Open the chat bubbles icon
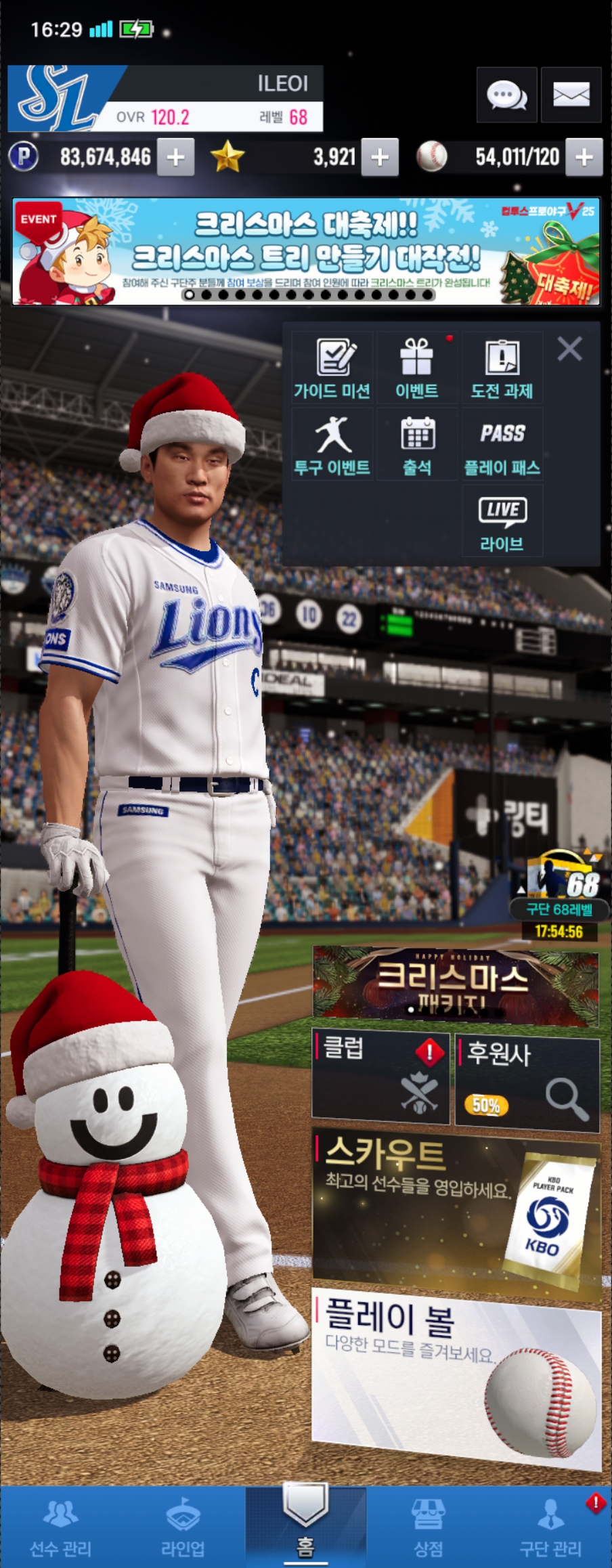The height and width of the screenshot is (1568, 612). pyautogui.click(x=506, y=95)
